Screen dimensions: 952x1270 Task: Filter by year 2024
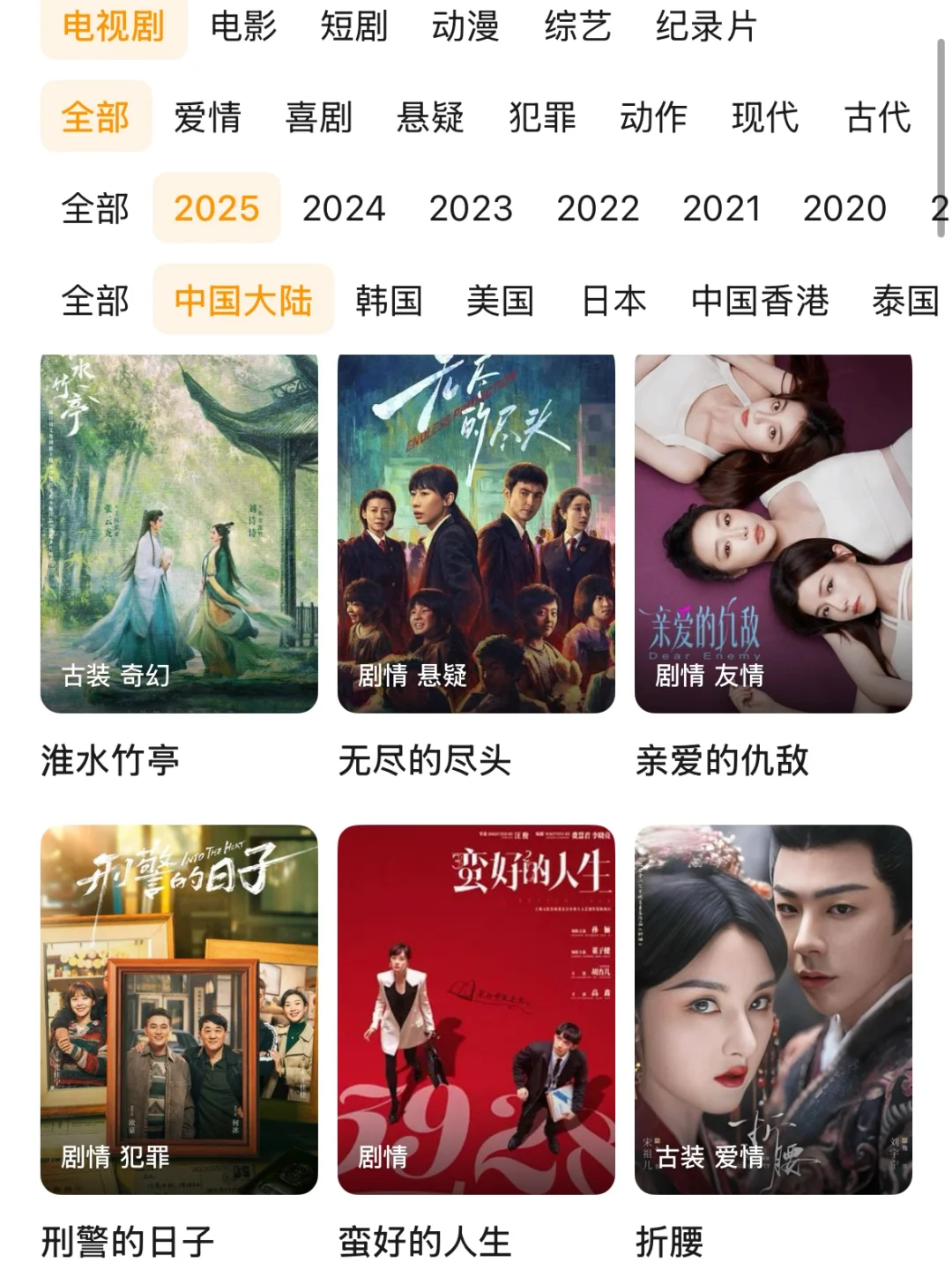[x=344, y=209]
